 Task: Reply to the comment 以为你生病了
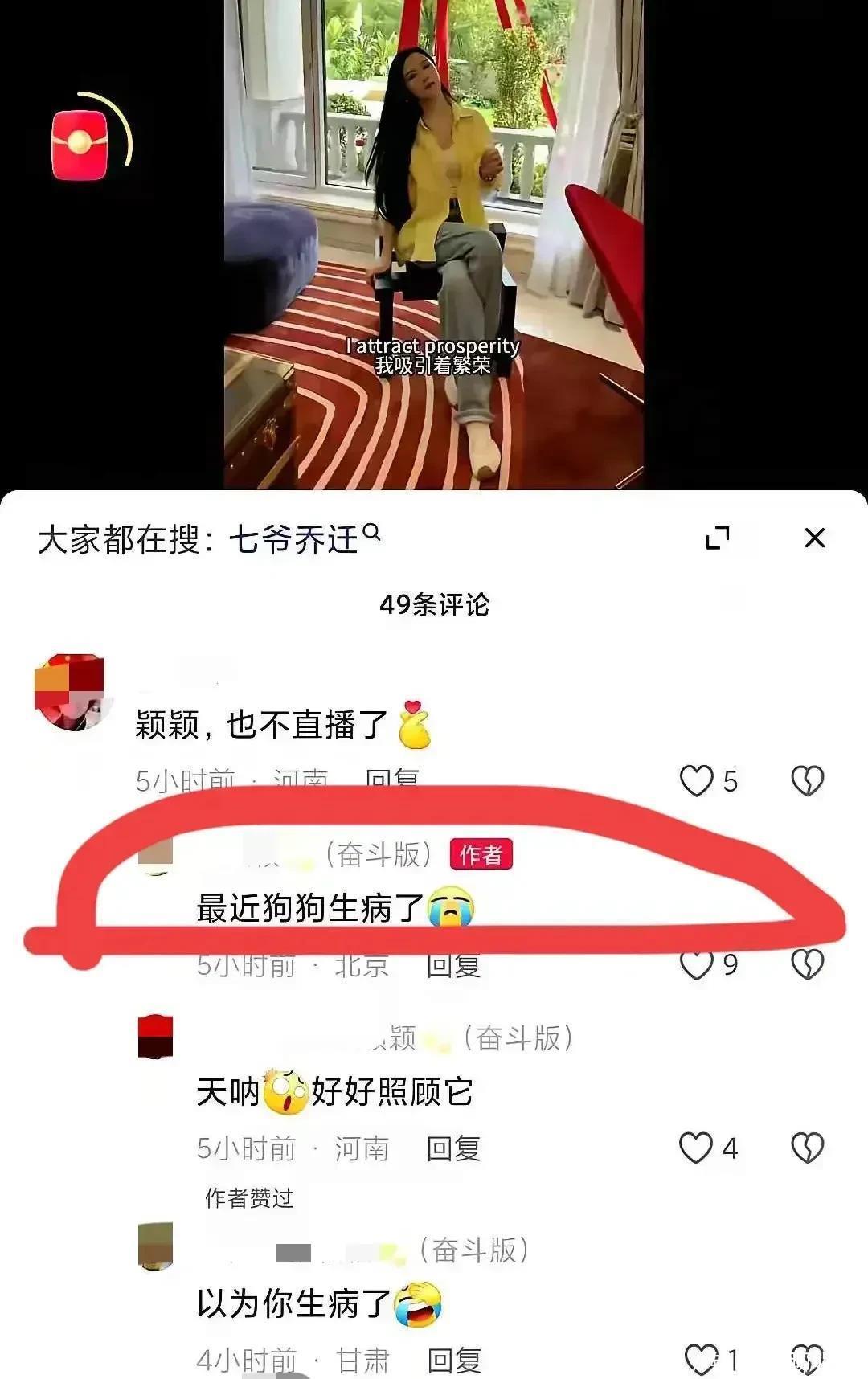click(454, 1361)
